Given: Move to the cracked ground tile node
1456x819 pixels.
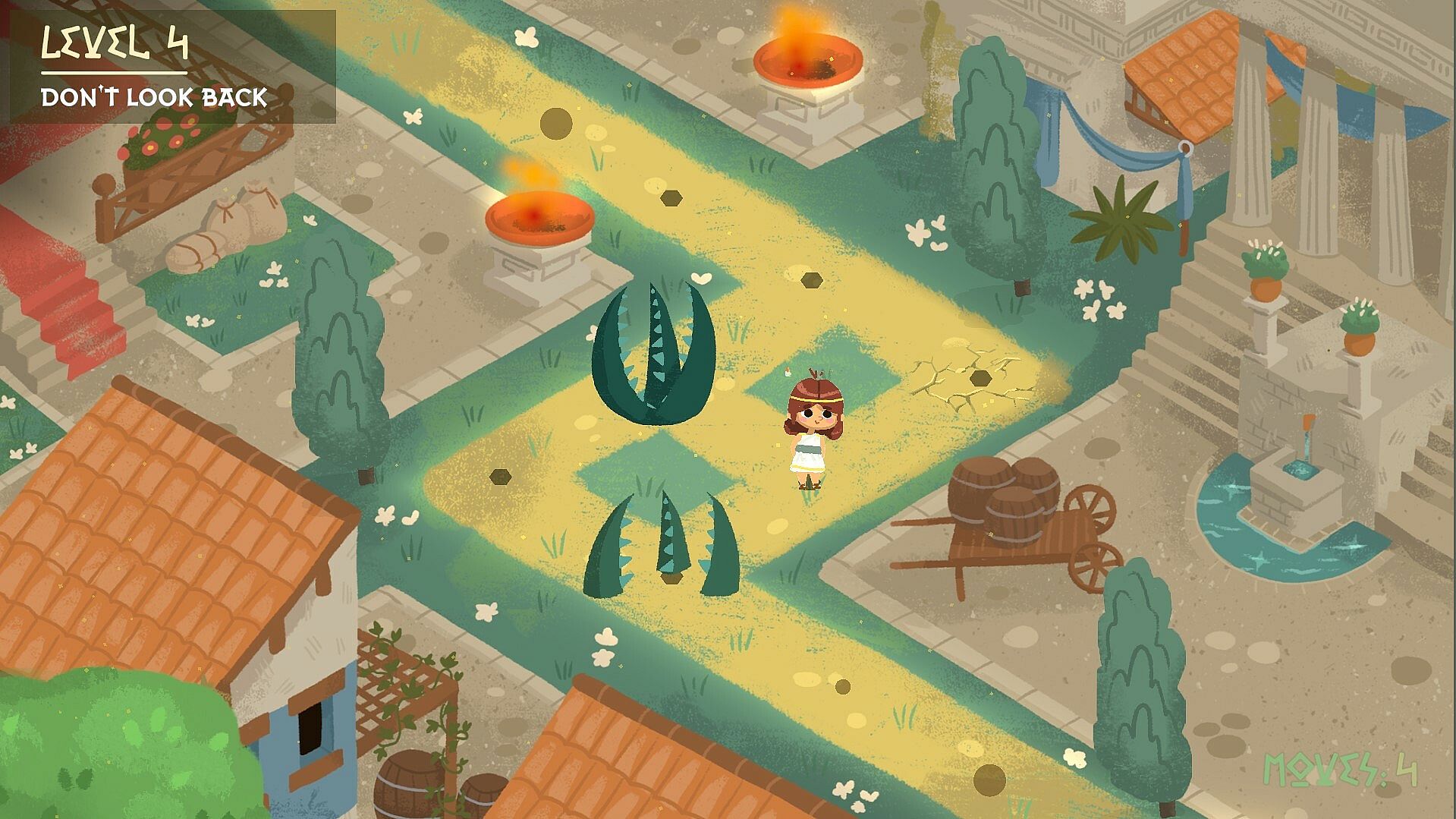Looking at the screenshot, I should point(980,377).
